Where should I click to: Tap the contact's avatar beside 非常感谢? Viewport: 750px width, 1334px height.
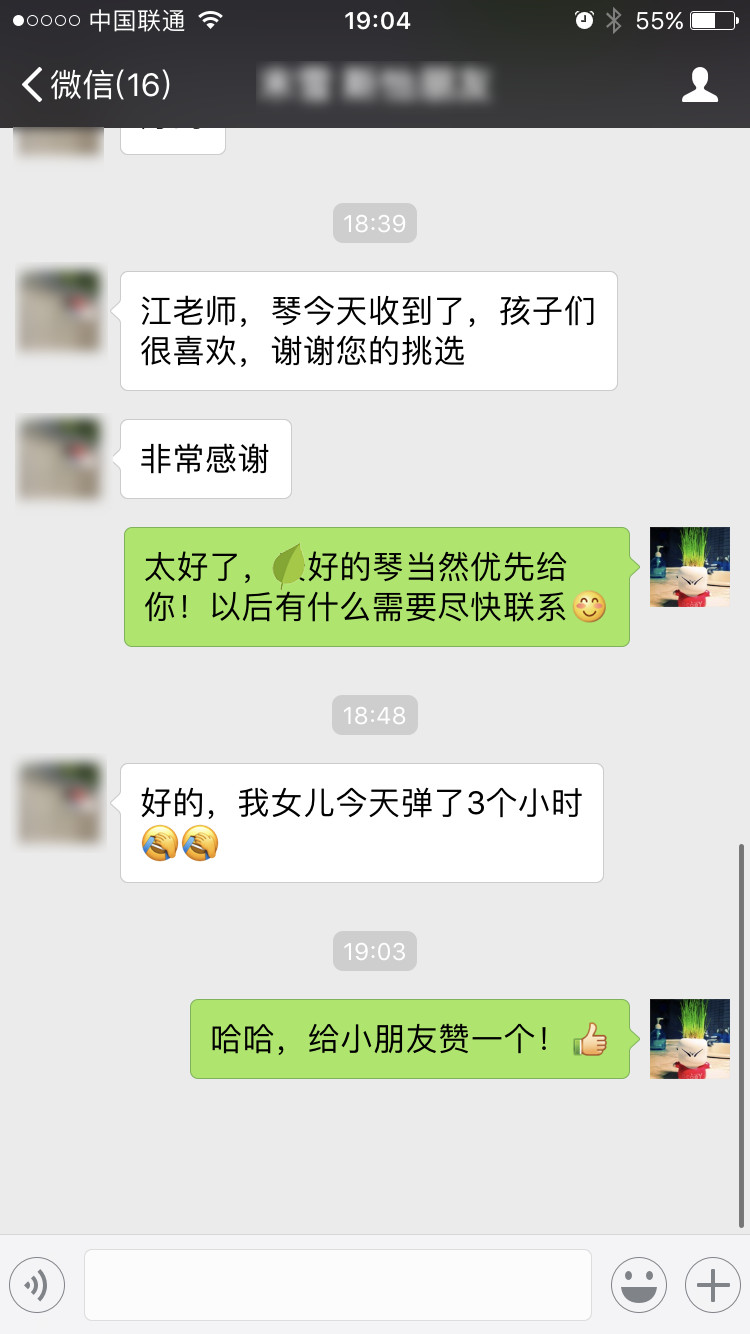(60, 458)
